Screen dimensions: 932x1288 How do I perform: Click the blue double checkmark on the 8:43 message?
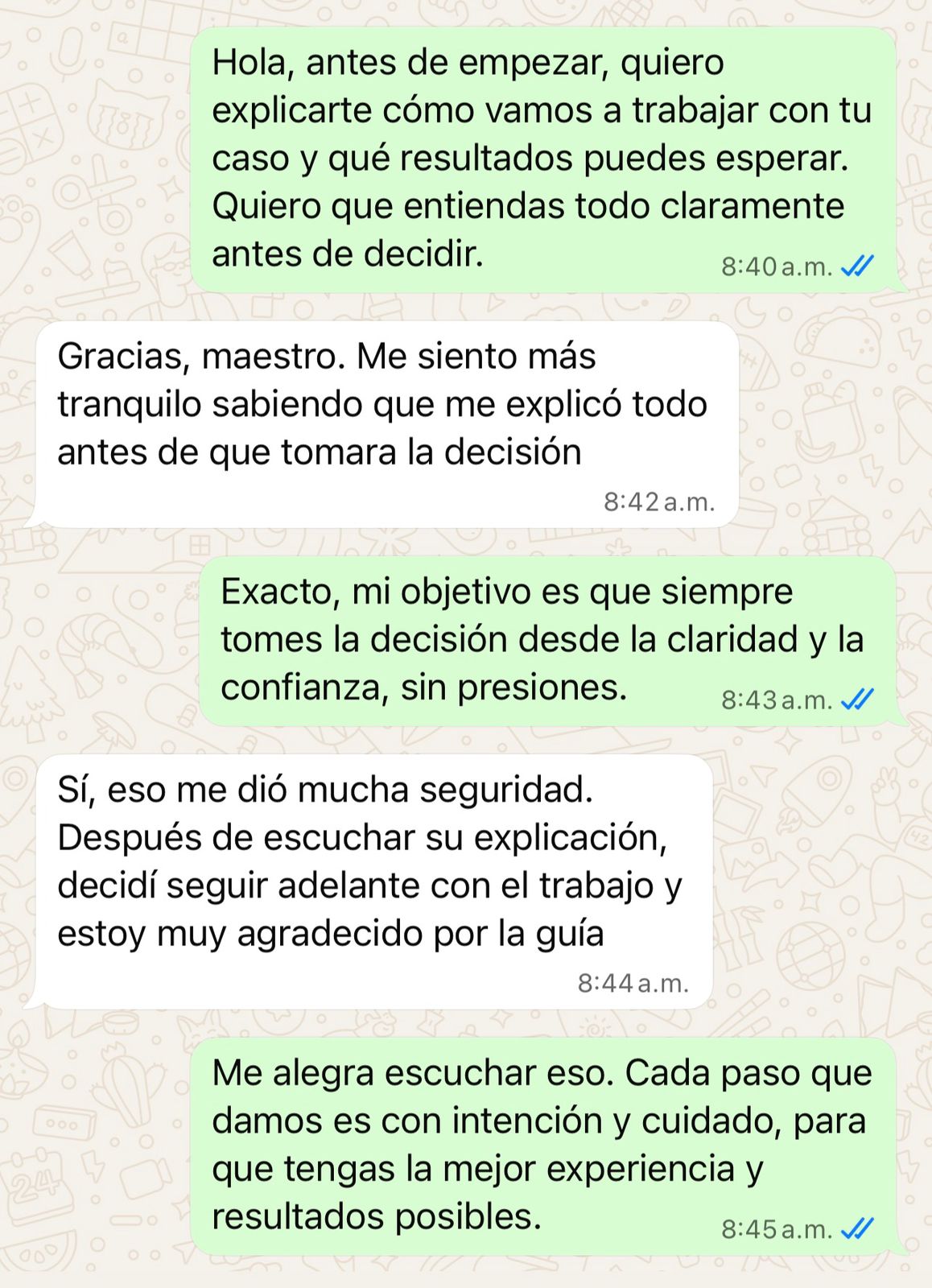coord(856,697)
